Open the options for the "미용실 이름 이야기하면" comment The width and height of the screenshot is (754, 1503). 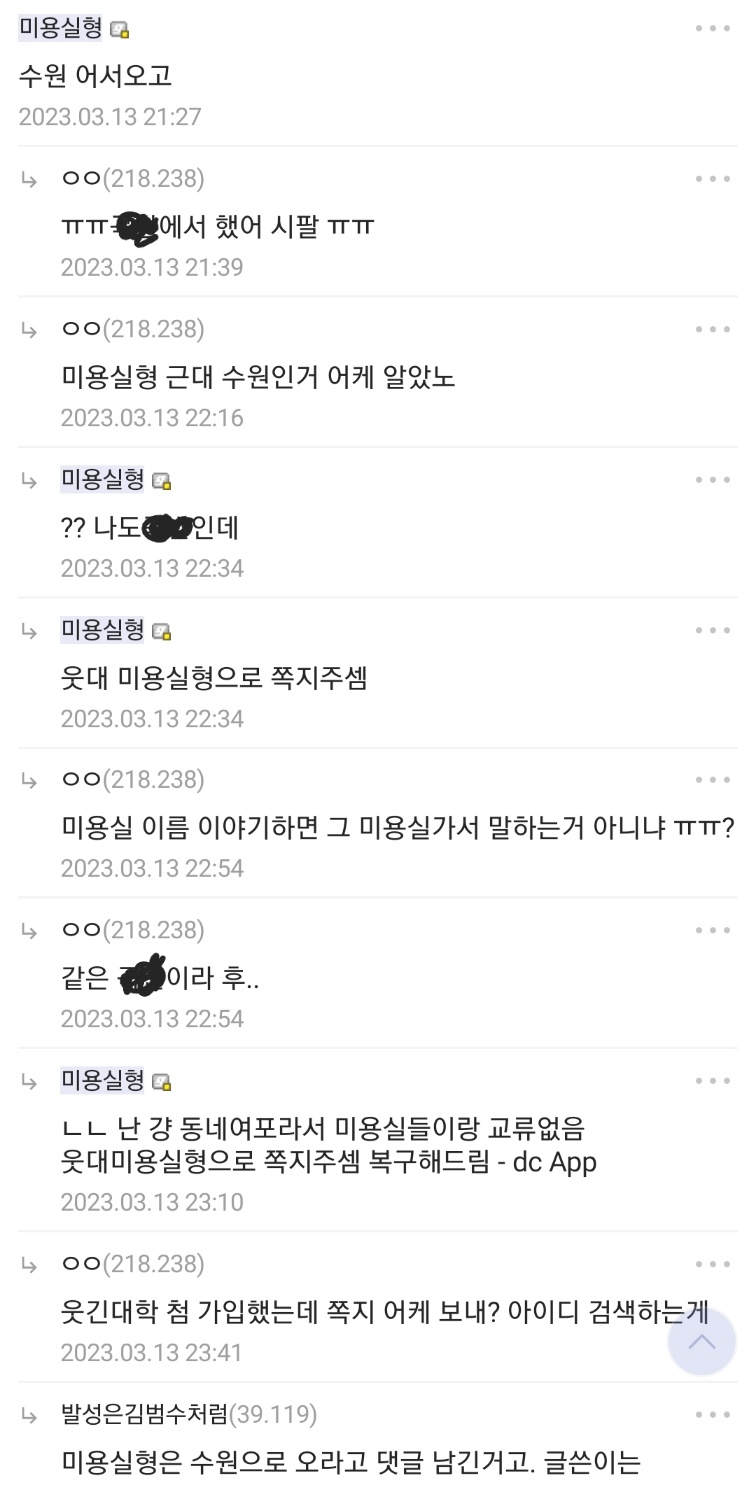[x=713, y=780]
